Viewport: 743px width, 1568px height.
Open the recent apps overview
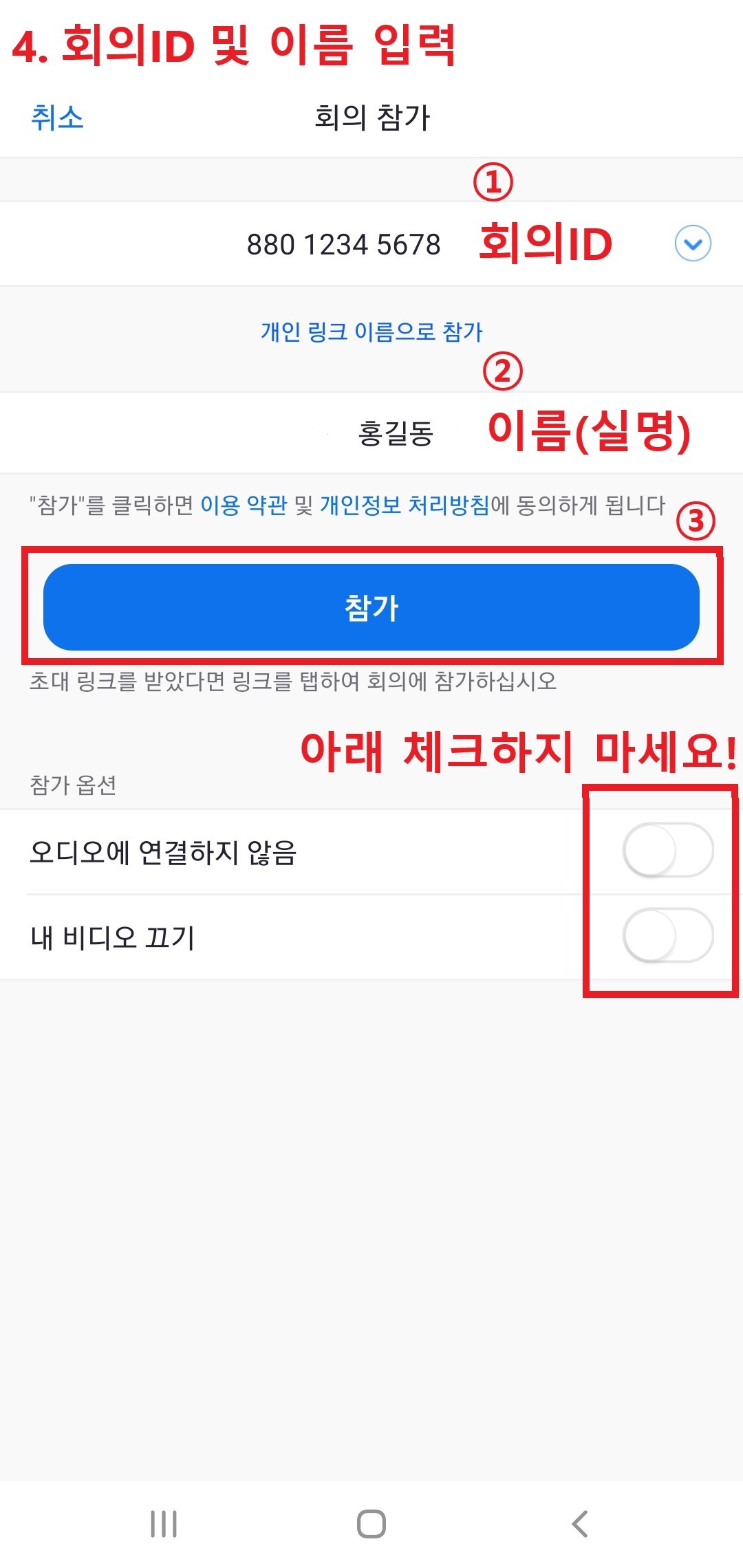[164, 1524]
